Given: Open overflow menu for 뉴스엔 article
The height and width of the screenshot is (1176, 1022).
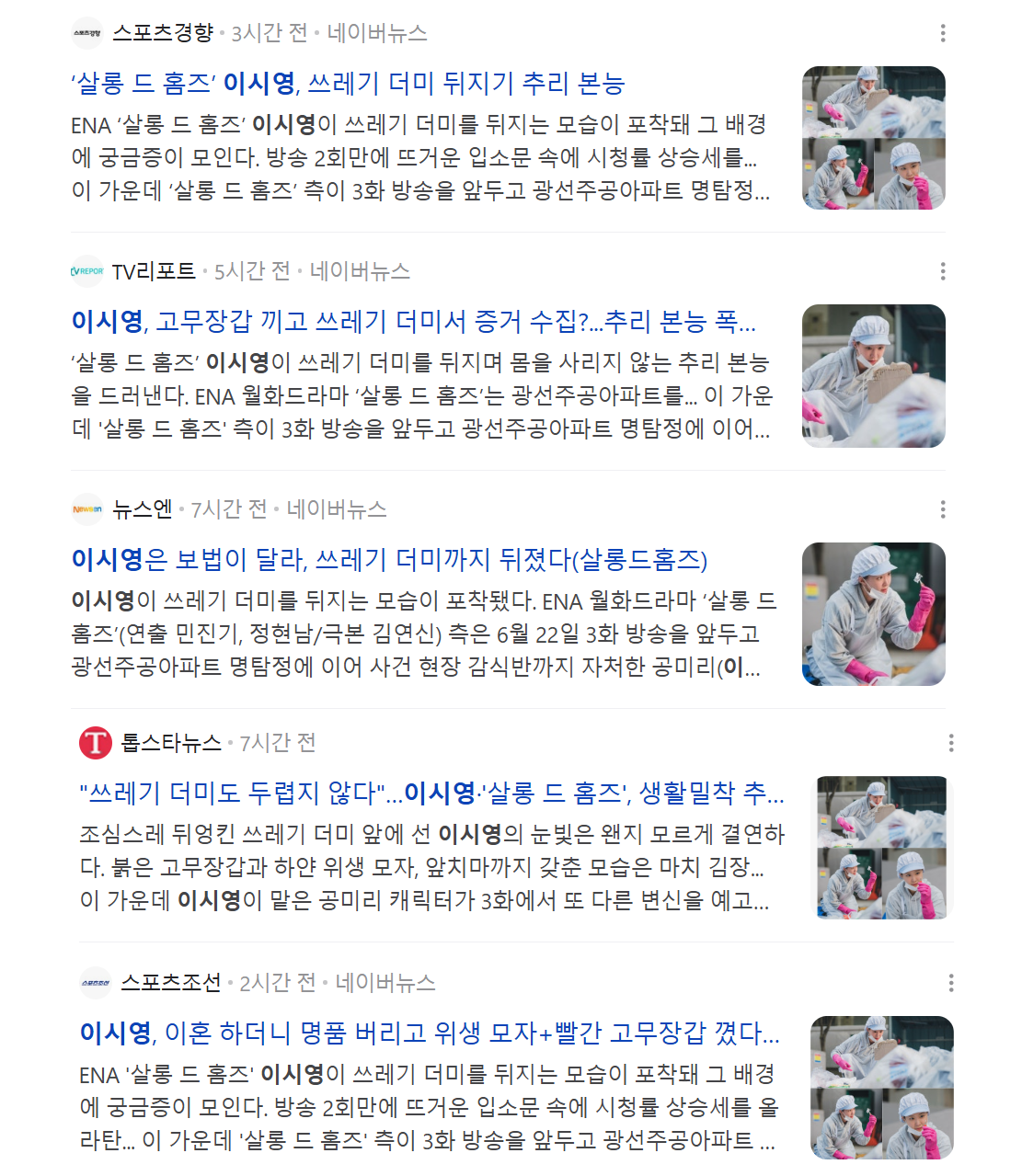Looking at the screenshot, I should 943,509.
